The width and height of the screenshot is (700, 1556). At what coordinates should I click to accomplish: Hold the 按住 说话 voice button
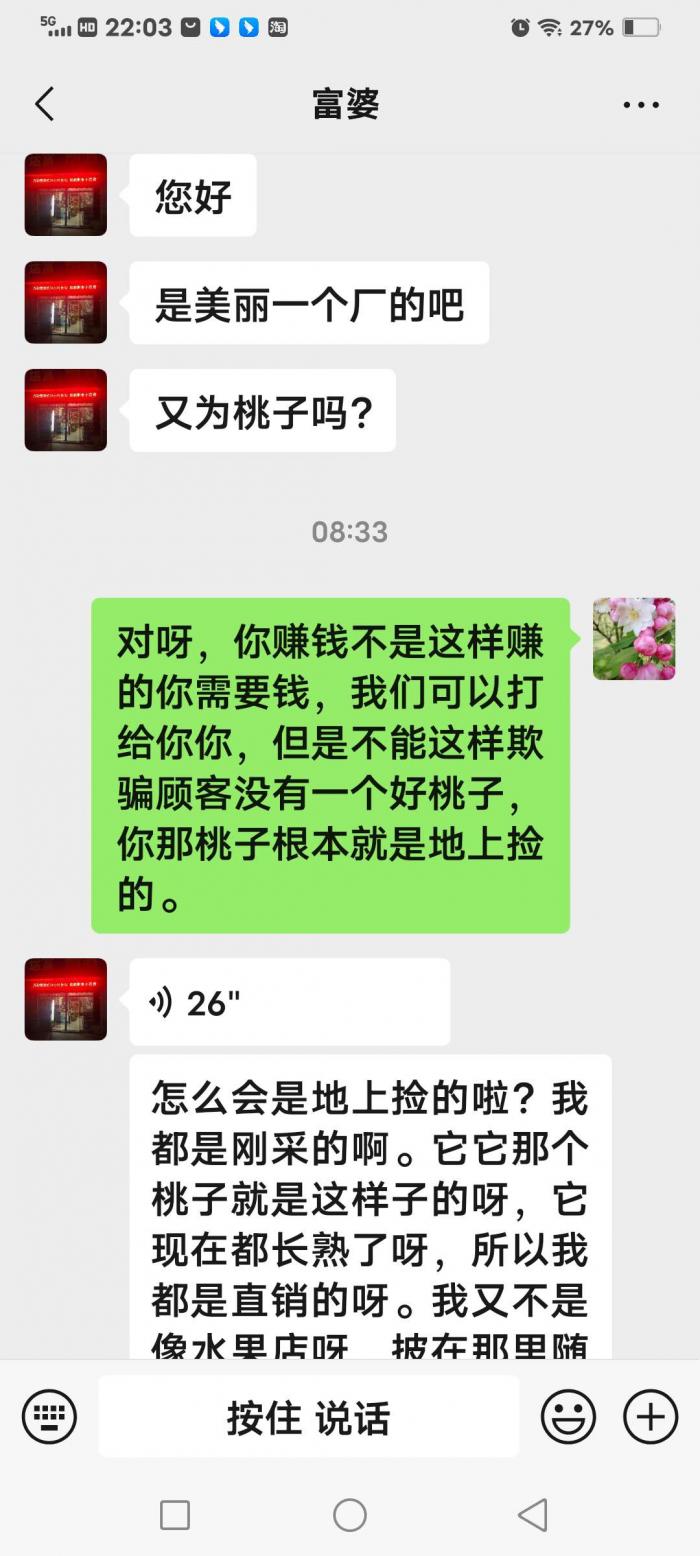(308, 1417)
